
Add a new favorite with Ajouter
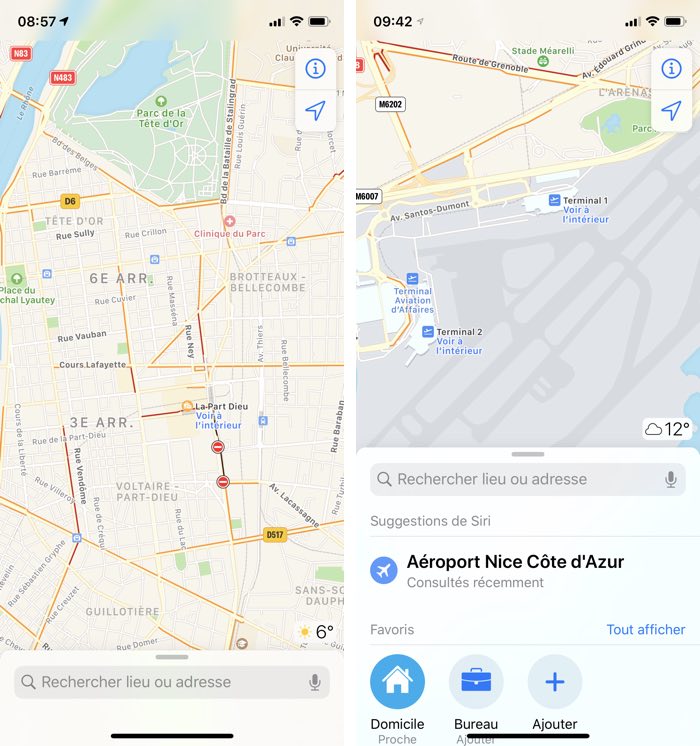click(555, 682)
